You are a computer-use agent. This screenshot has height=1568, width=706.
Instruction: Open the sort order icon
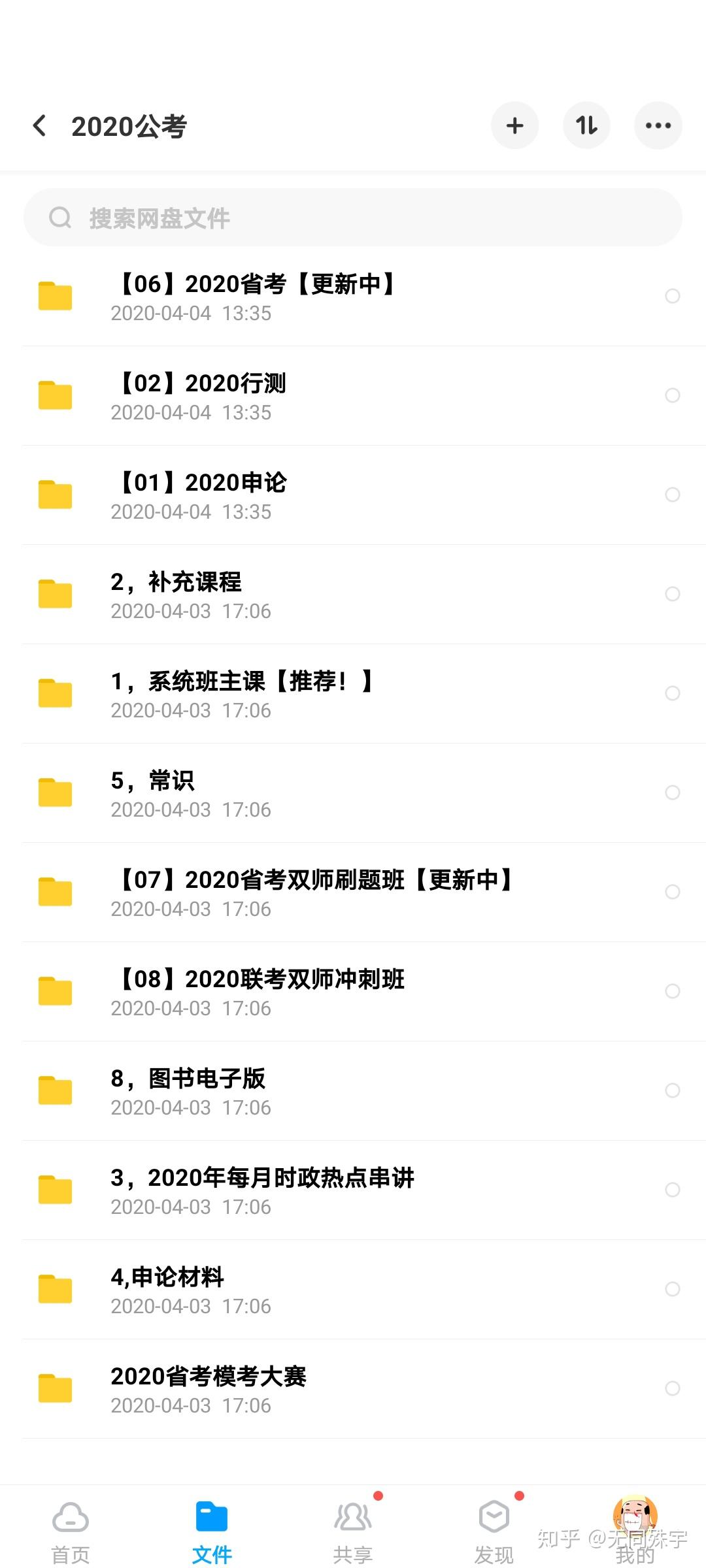point(586,125)
